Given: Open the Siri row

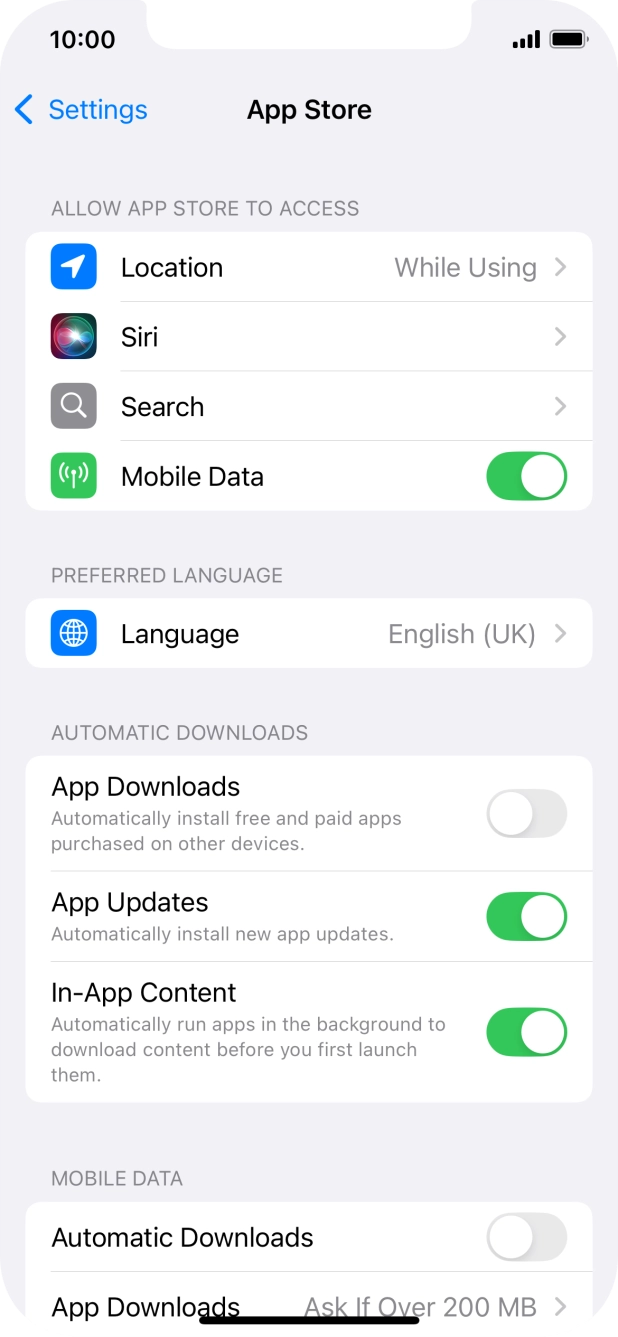Looking at the screenshot, I should pyautogui.click(x=308, y=337).
